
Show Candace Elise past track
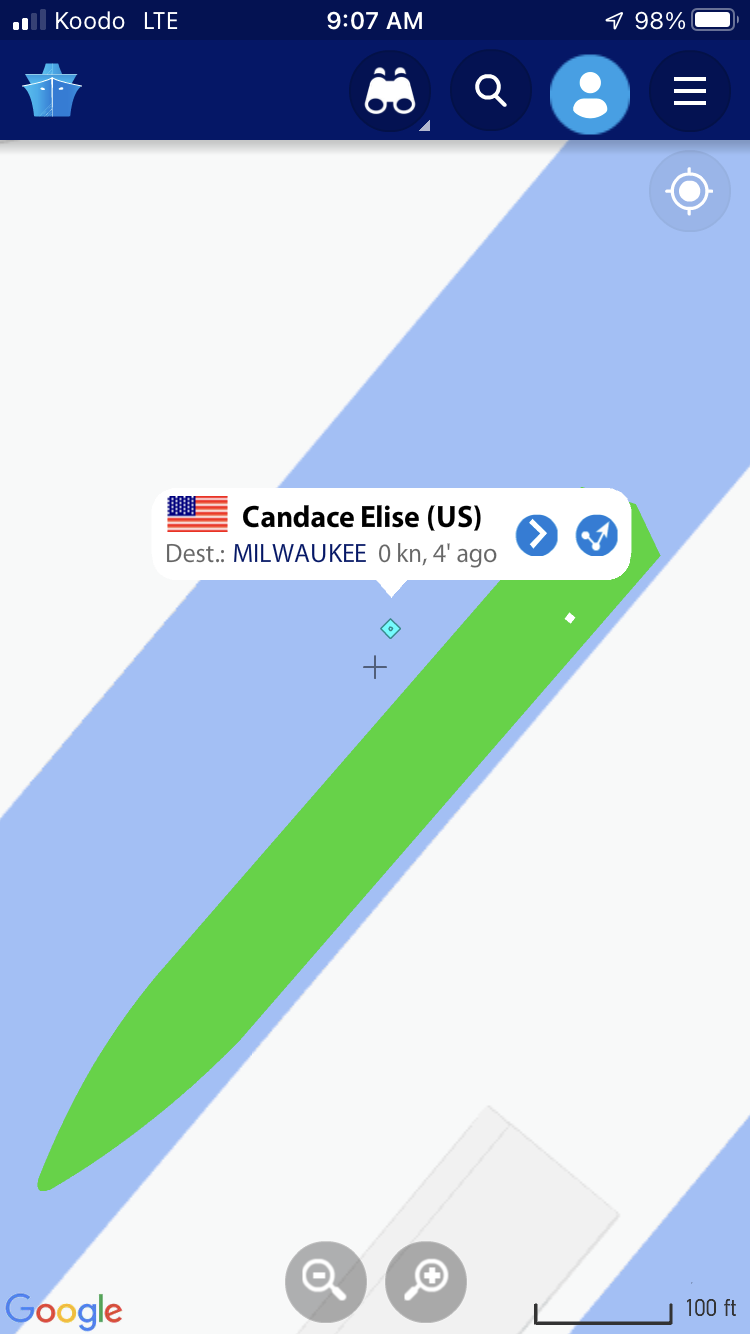click(x=597, y=535)
